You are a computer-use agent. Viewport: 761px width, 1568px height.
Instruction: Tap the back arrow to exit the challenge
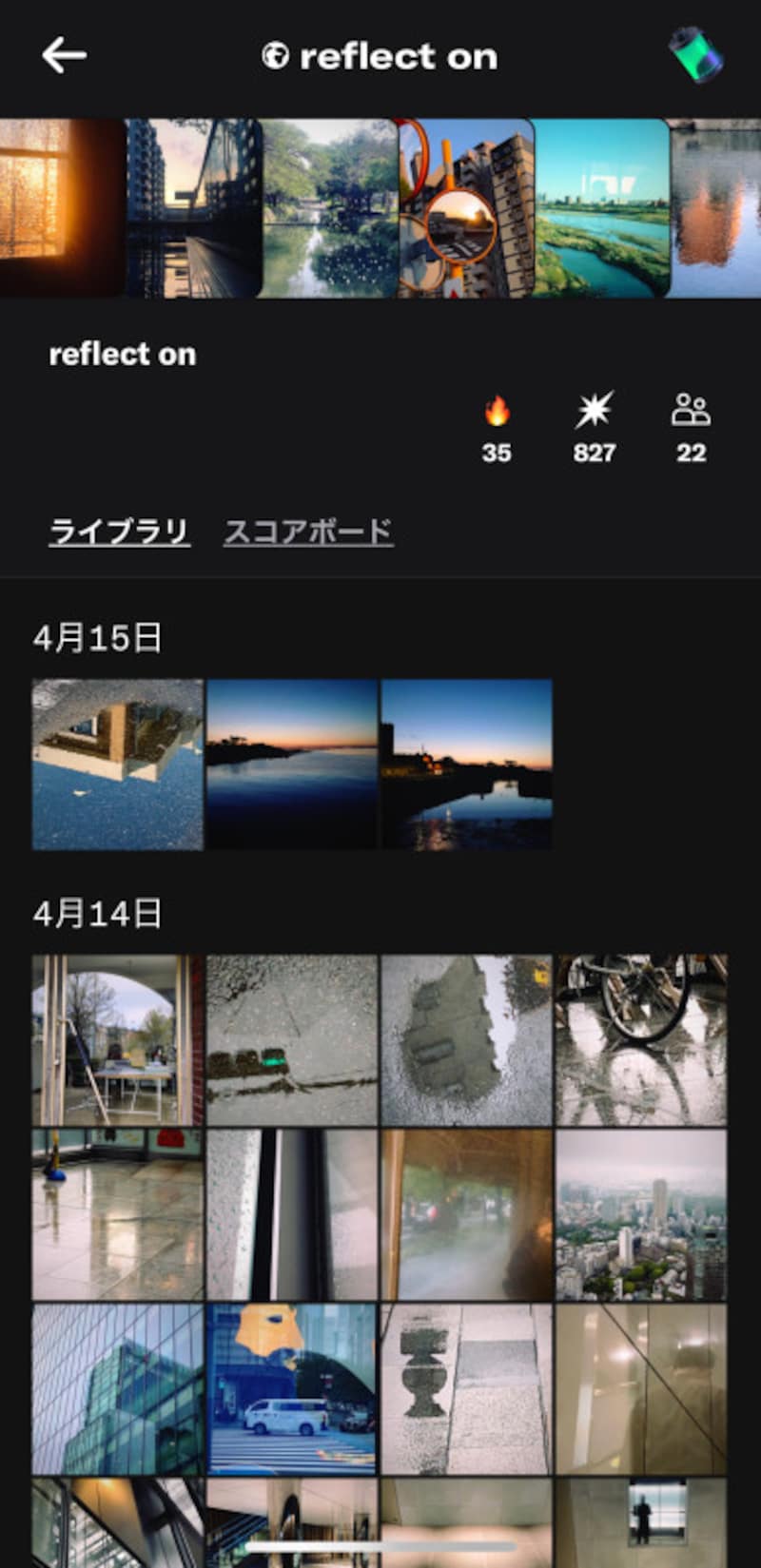(63, 54)
